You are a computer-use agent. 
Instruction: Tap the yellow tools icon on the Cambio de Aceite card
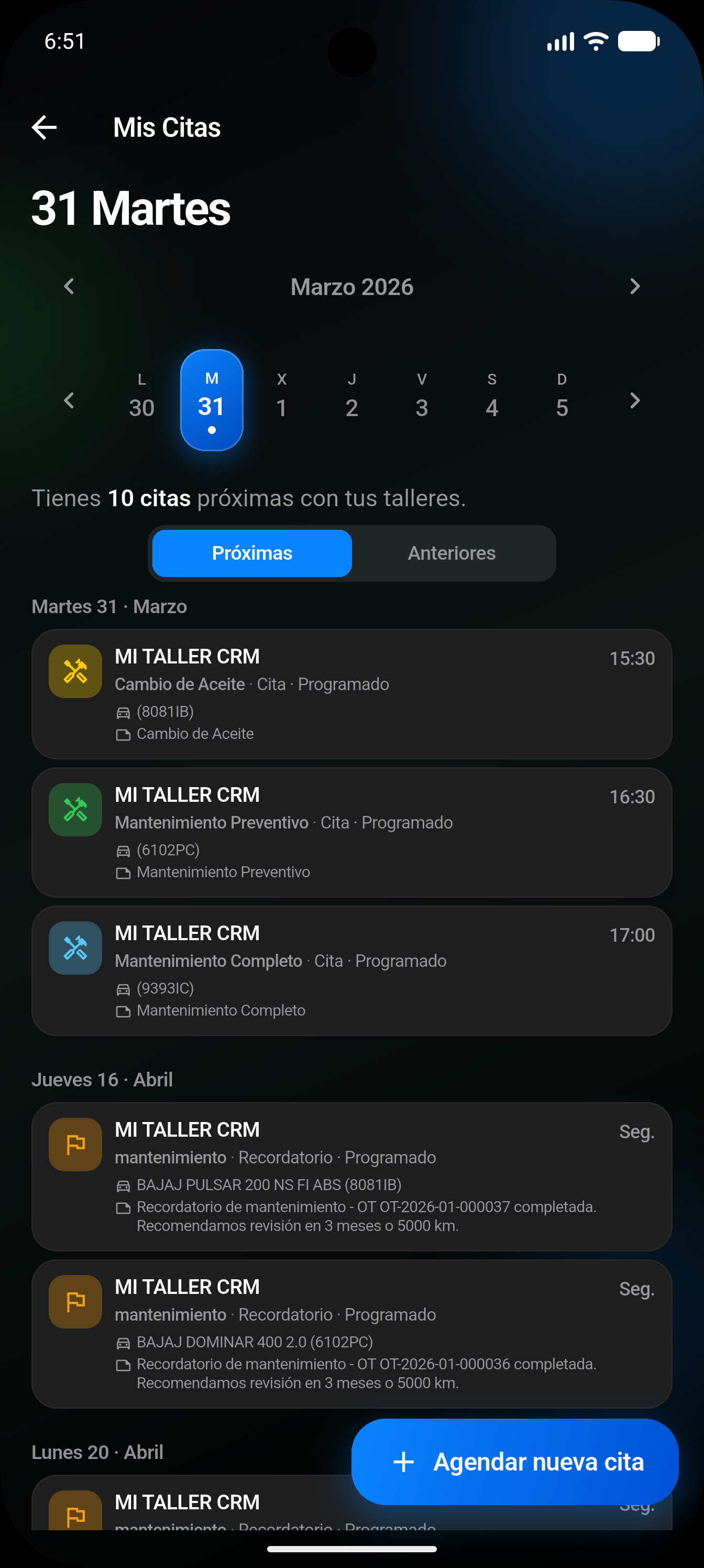(x=74, y=672)
